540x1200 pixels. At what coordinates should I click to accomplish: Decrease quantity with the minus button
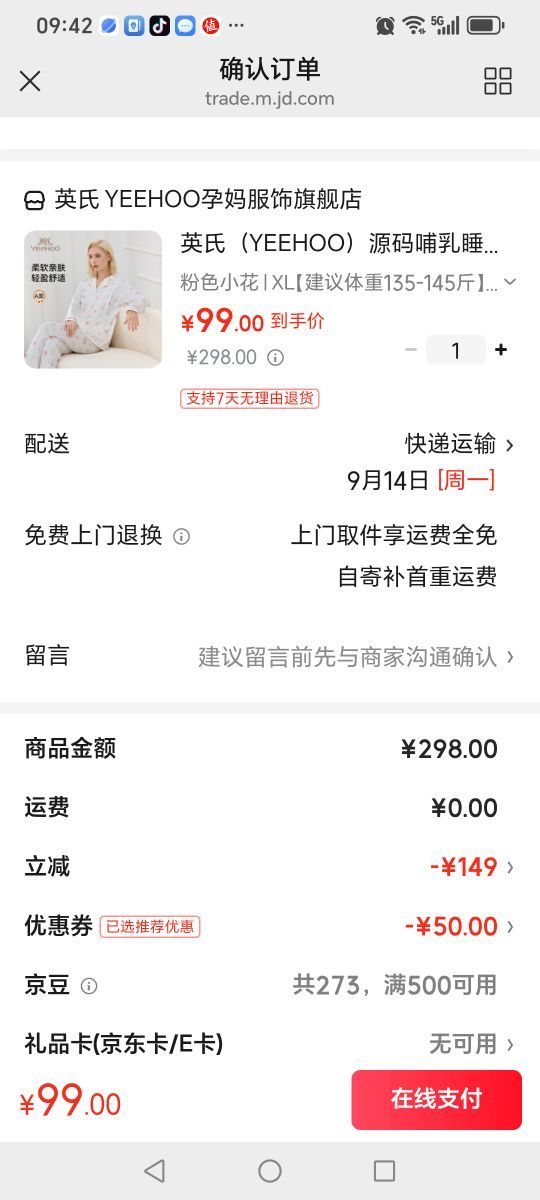coord(411,350)
